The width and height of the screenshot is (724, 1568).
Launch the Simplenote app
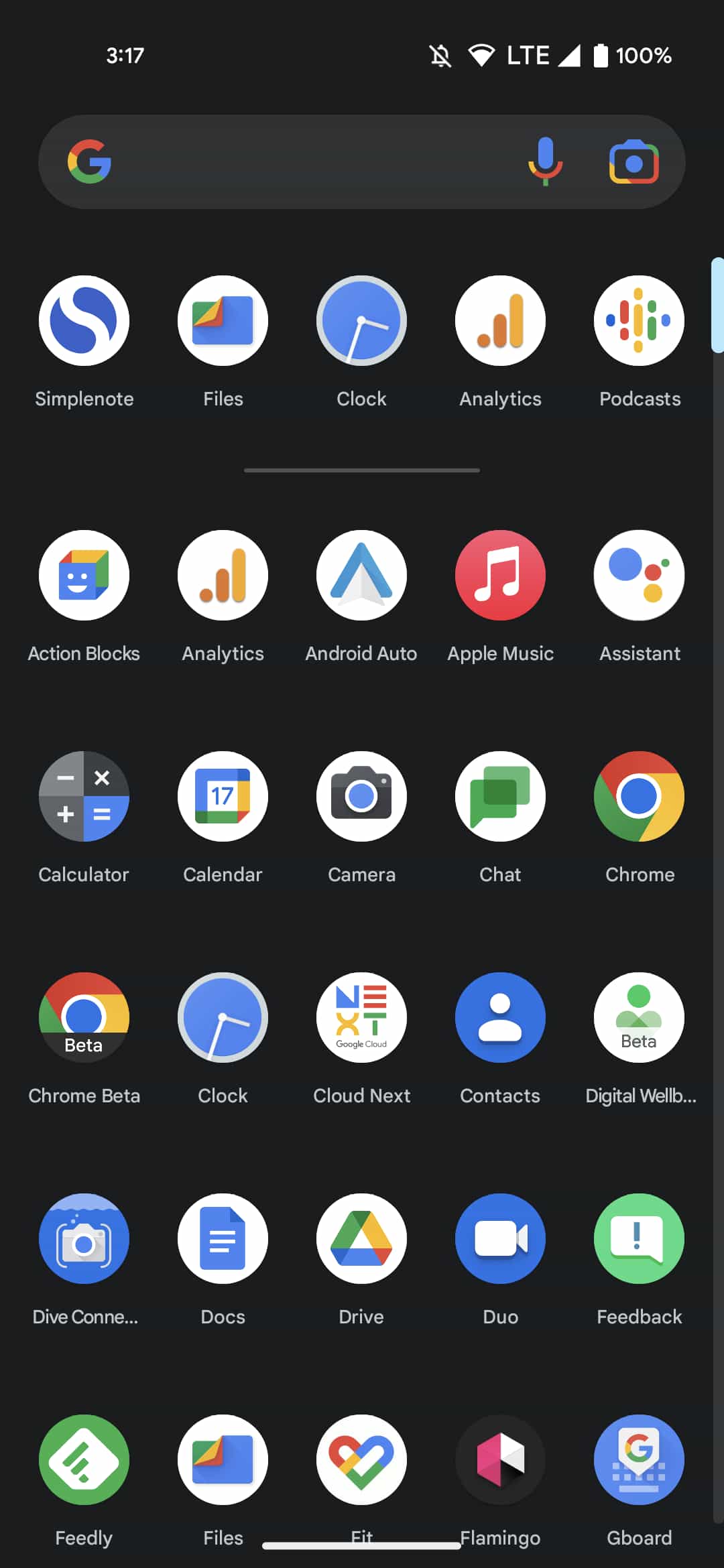84,321
